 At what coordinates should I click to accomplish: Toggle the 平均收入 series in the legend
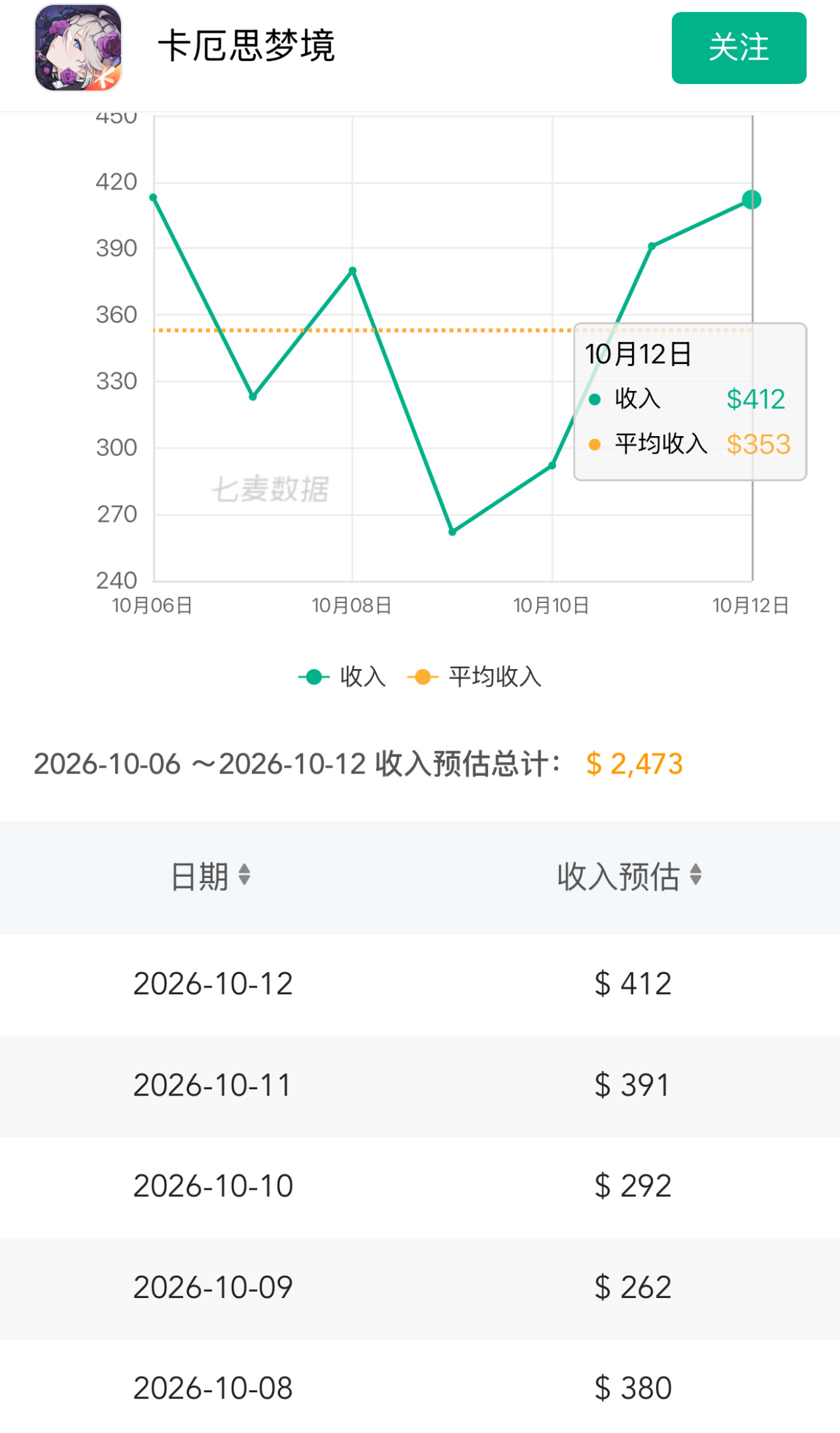click(475, 677)
